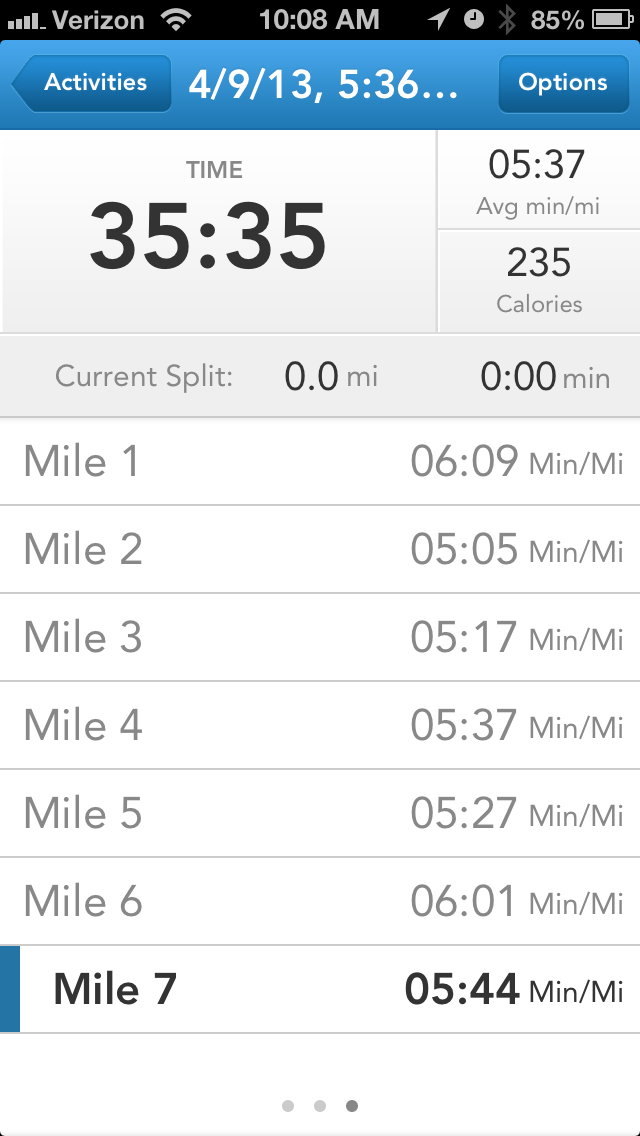Select the Mile 2 split row
Viewport: 640px width, 1136px height.
point(320,550)
